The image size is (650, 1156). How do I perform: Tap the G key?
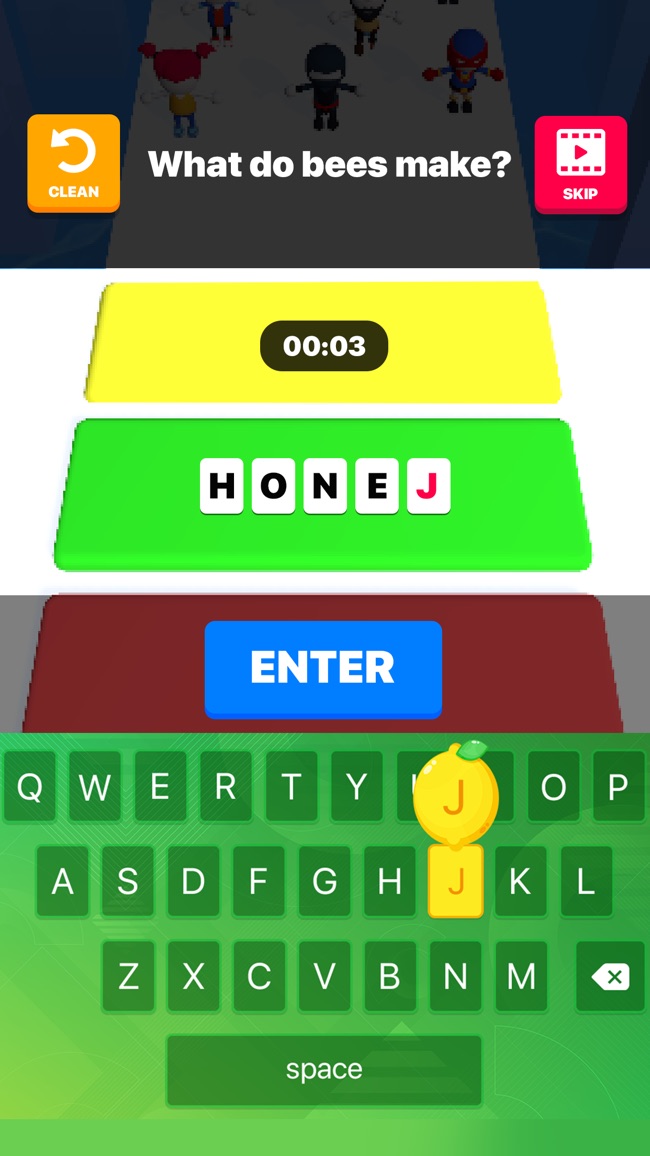tap(324, 881)
